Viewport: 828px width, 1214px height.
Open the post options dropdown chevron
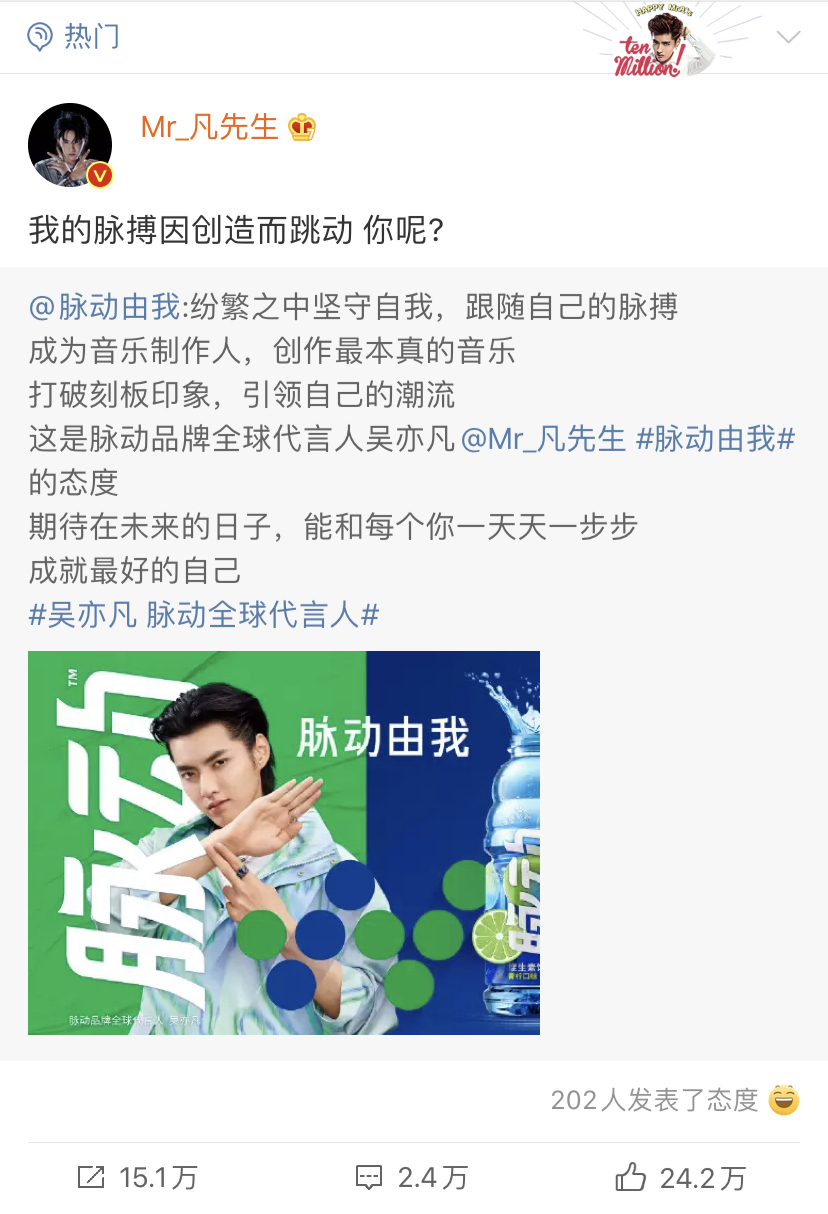788,38
